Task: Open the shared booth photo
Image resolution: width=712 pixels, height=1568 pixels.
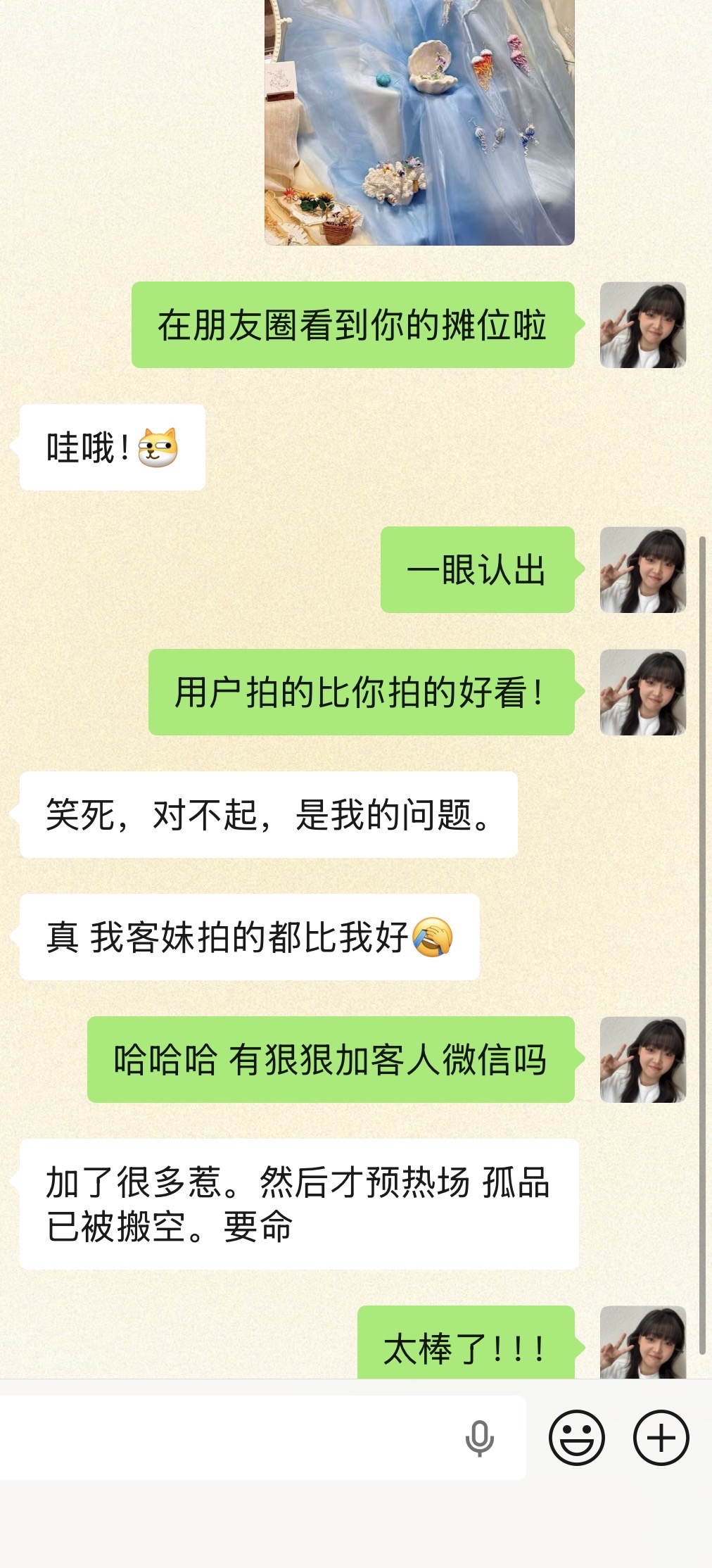Action: [419, 123]
